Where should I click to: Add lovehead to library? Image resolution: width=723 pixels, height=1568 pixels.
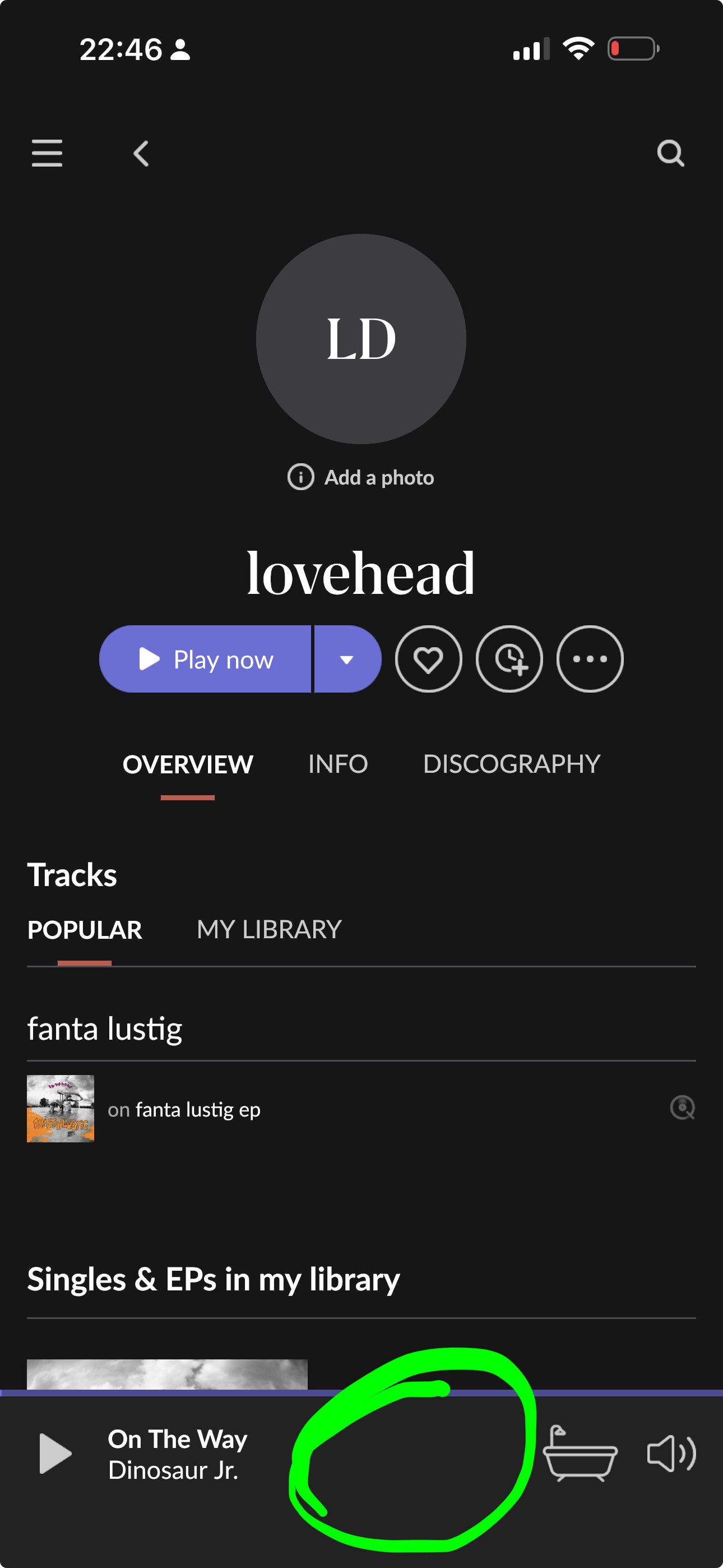tap(509, 659)
